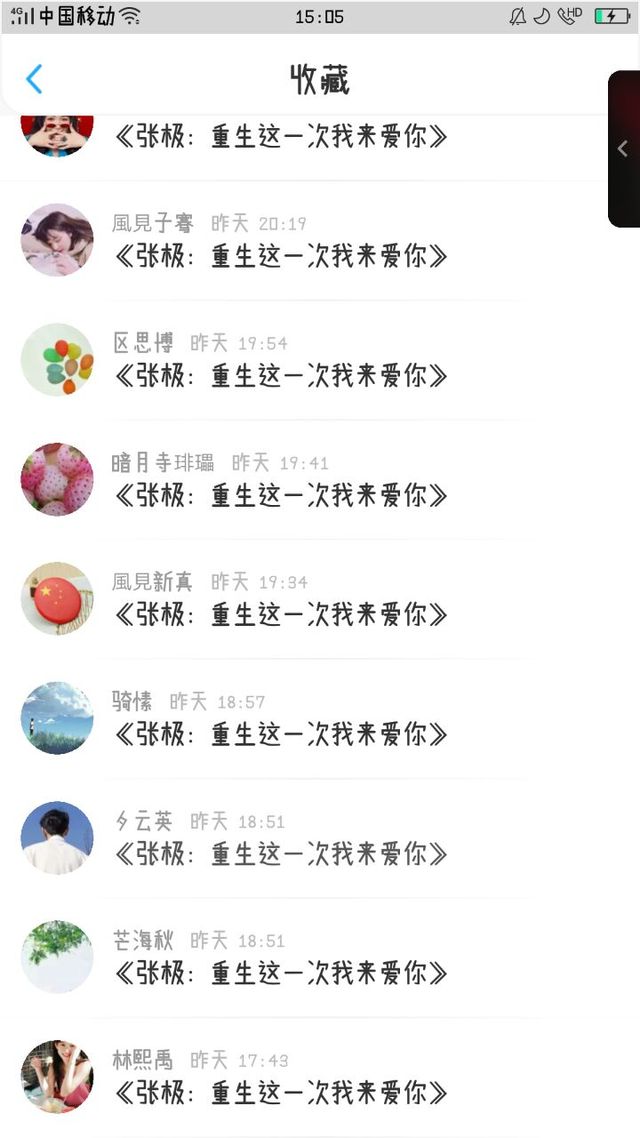
Task: Open the favorite from 区思博
Action: click(x=320, y=360)
